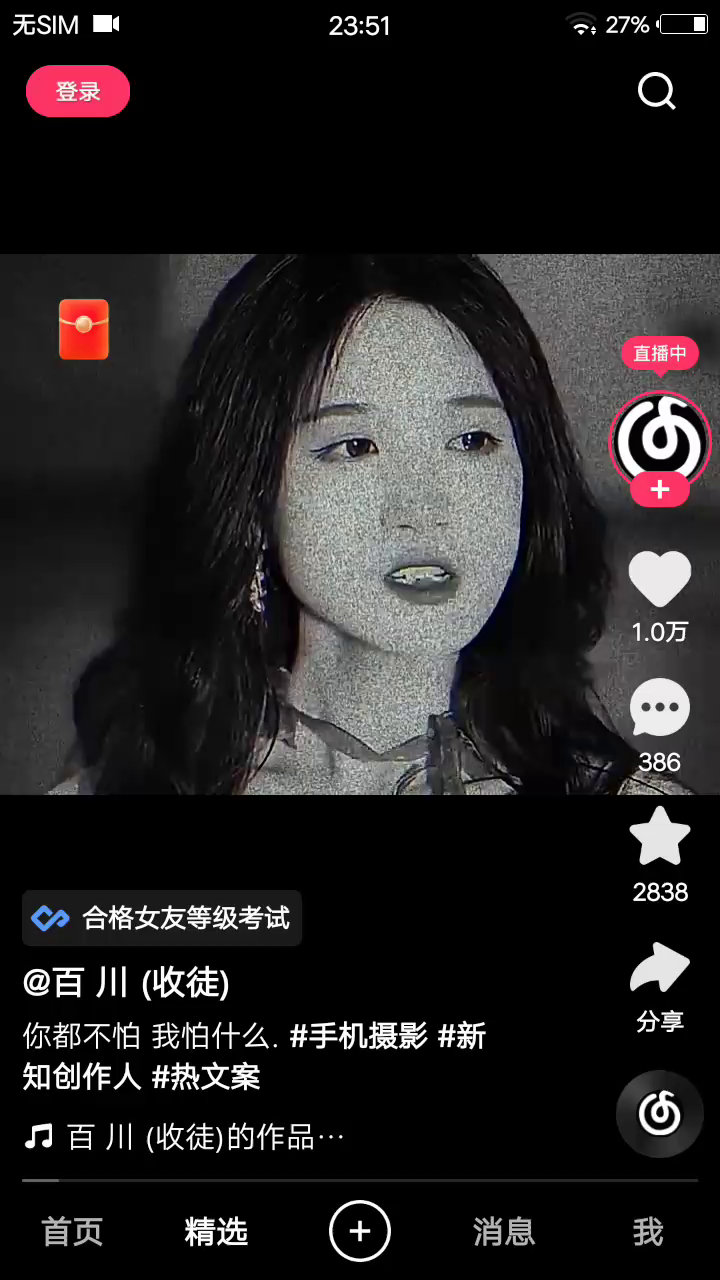Share this video via 分享
The image size is (720, 1280).
660,970
